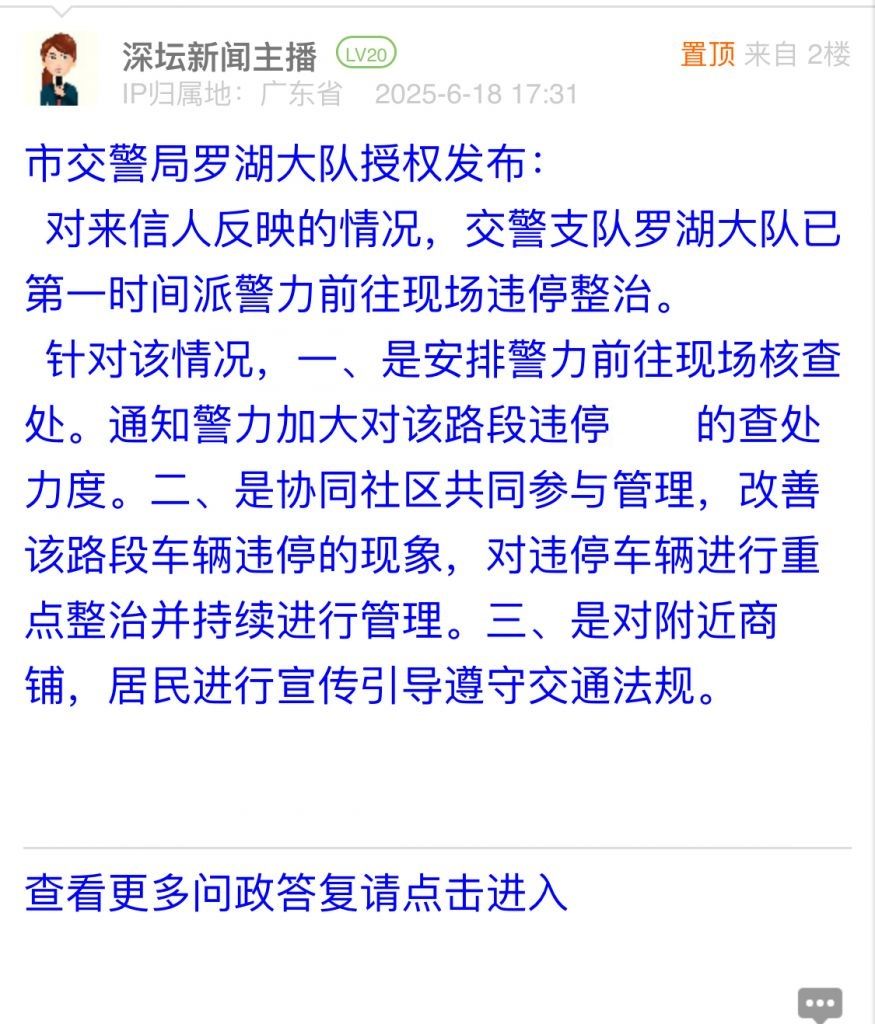Tap the comment bubble icon

tap(819, 1004)
